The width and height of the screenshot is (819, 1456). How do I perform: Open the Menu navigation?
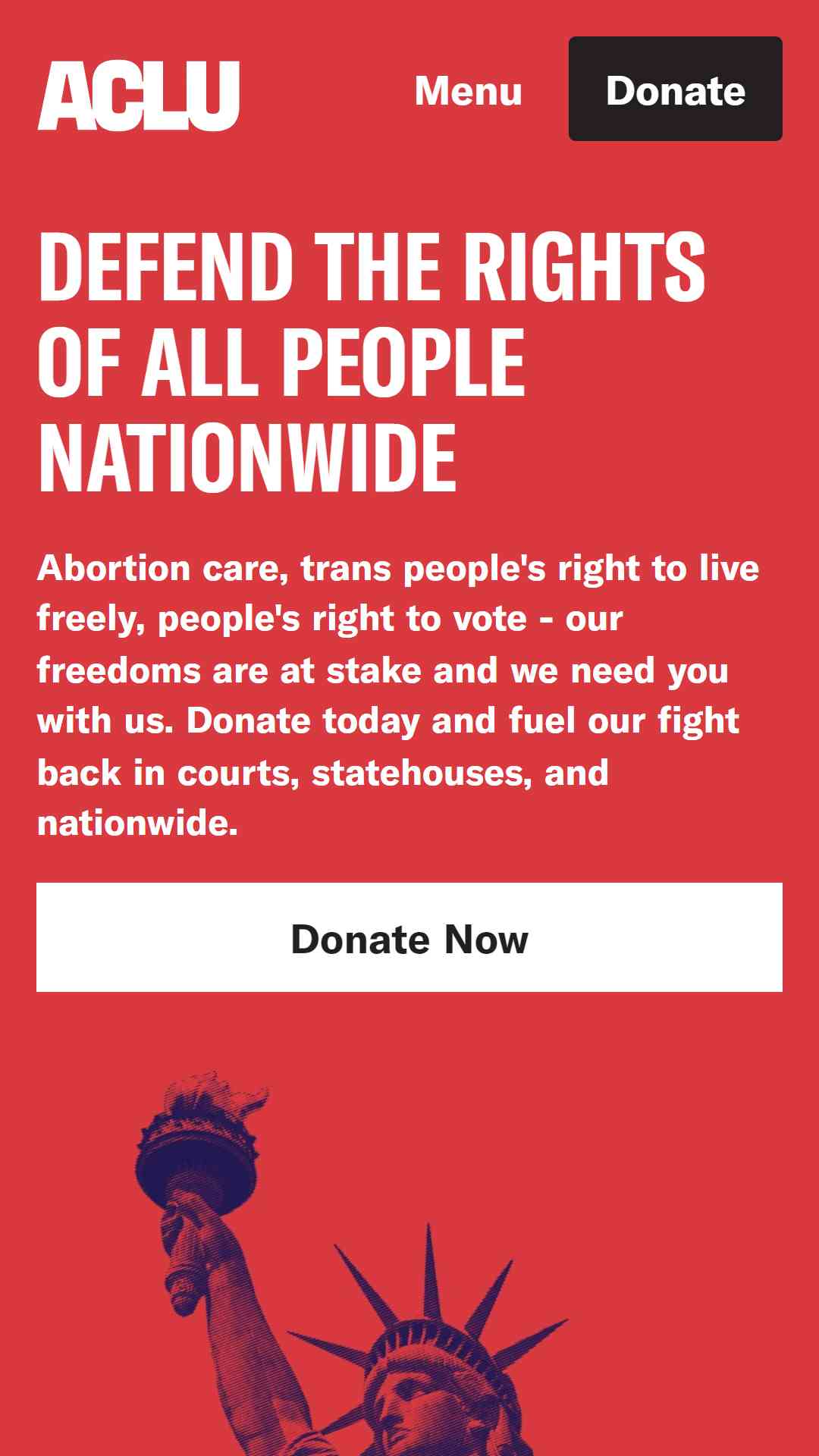[x=468, y=91]
